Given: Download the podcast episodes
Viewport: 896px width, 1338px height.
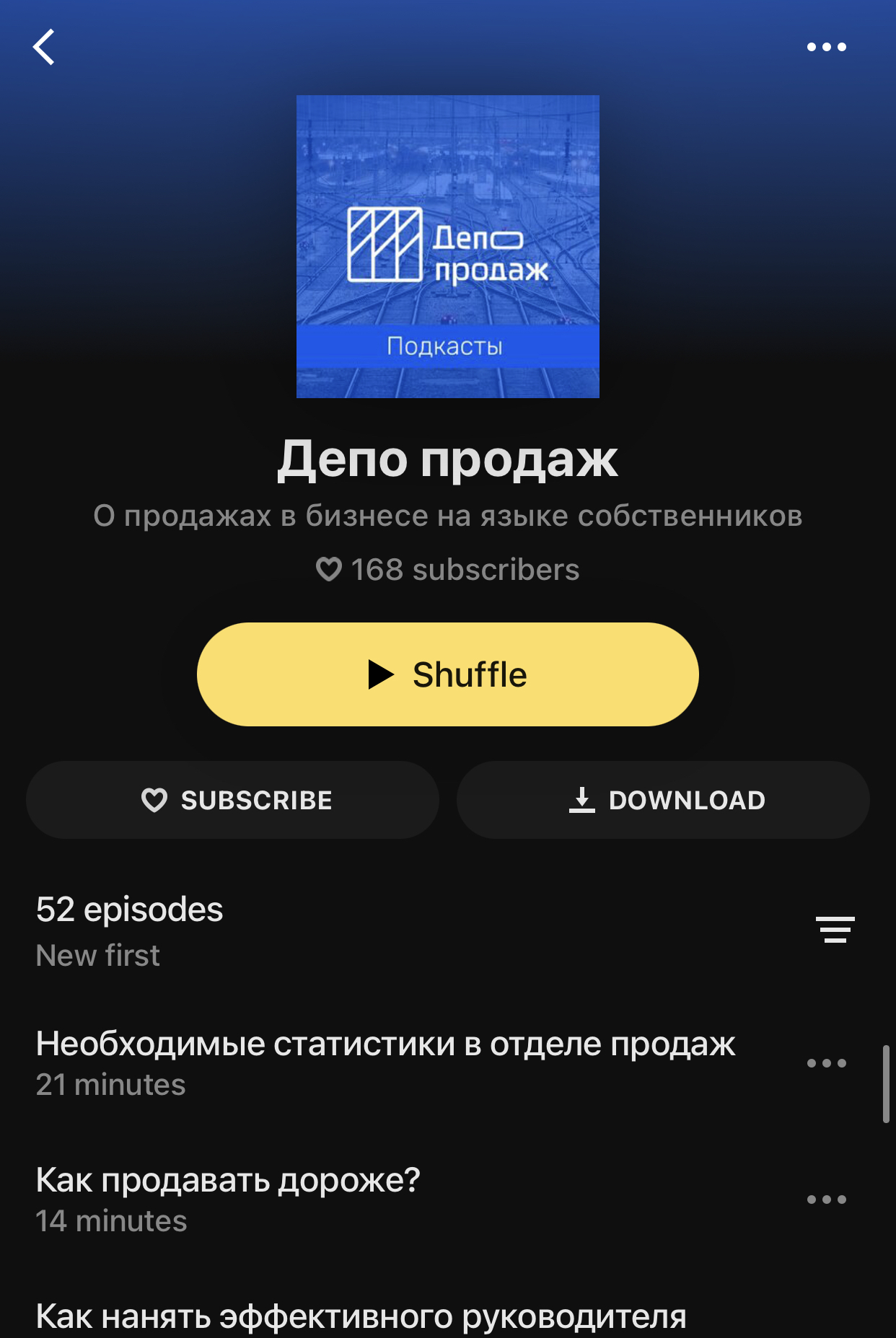Looking at the screenshot, I should (663, 800).
